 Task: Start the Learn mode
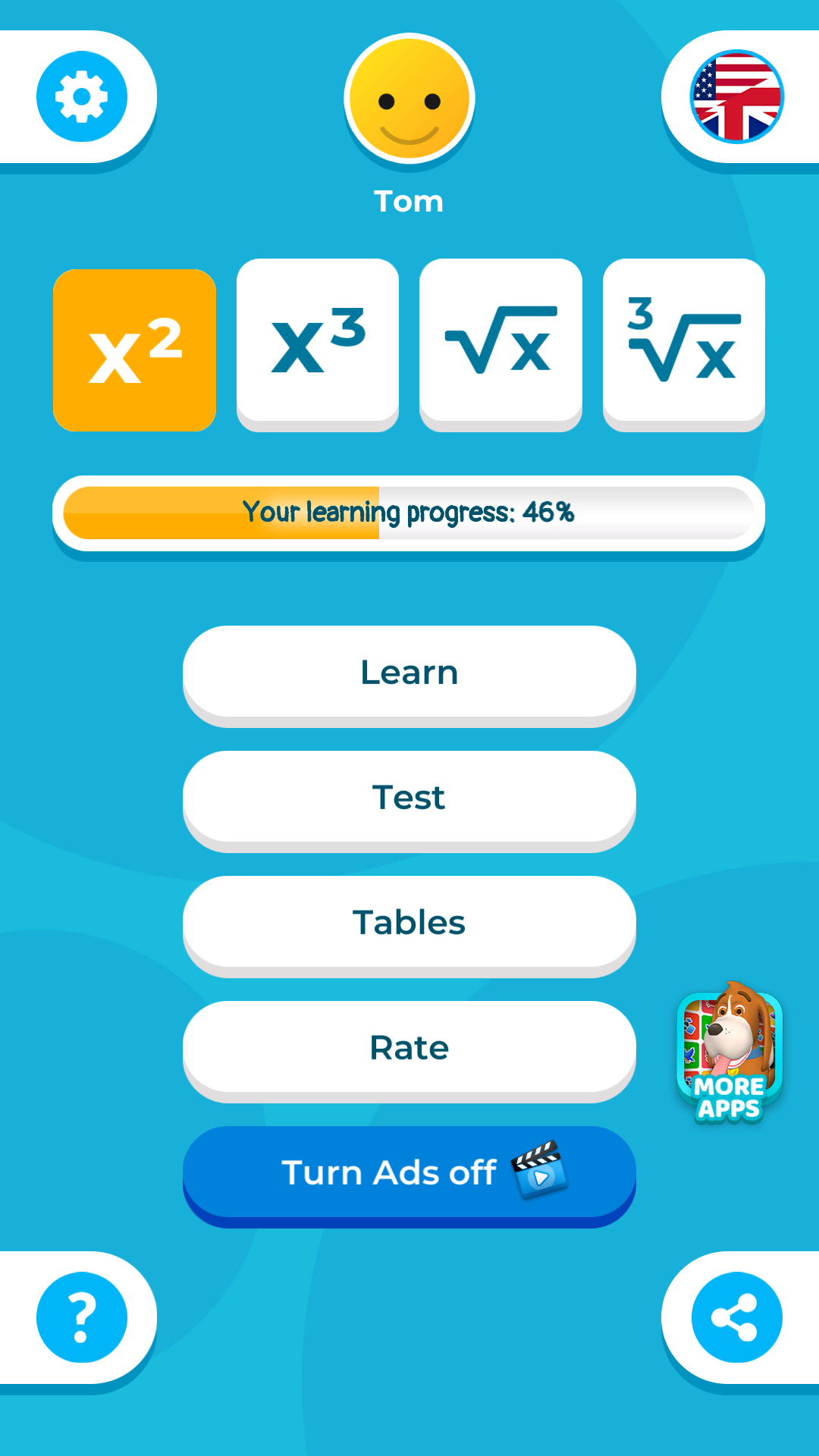409,672
